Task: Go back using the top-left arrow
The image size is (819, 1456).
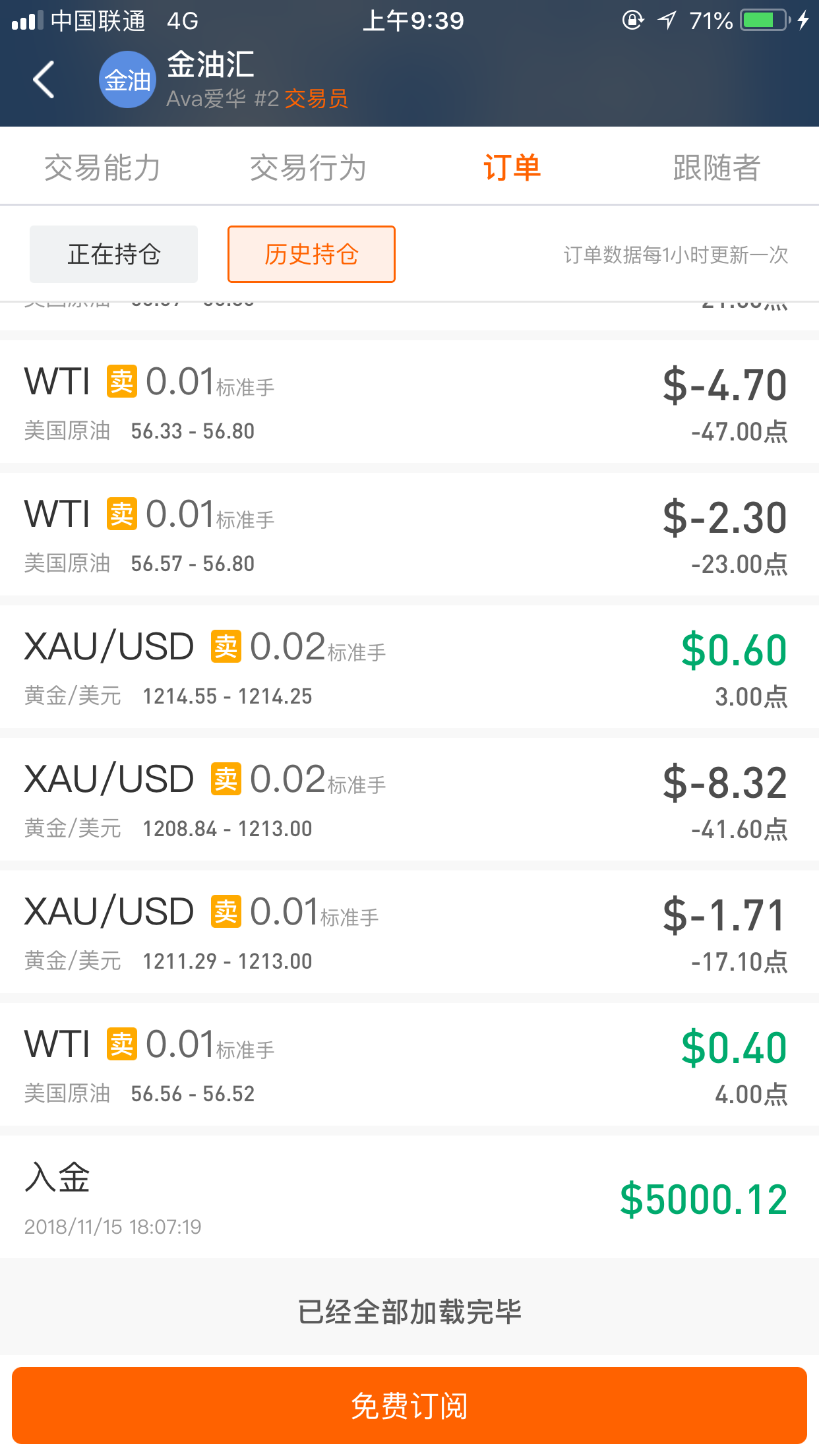Action: click(44, 80)
